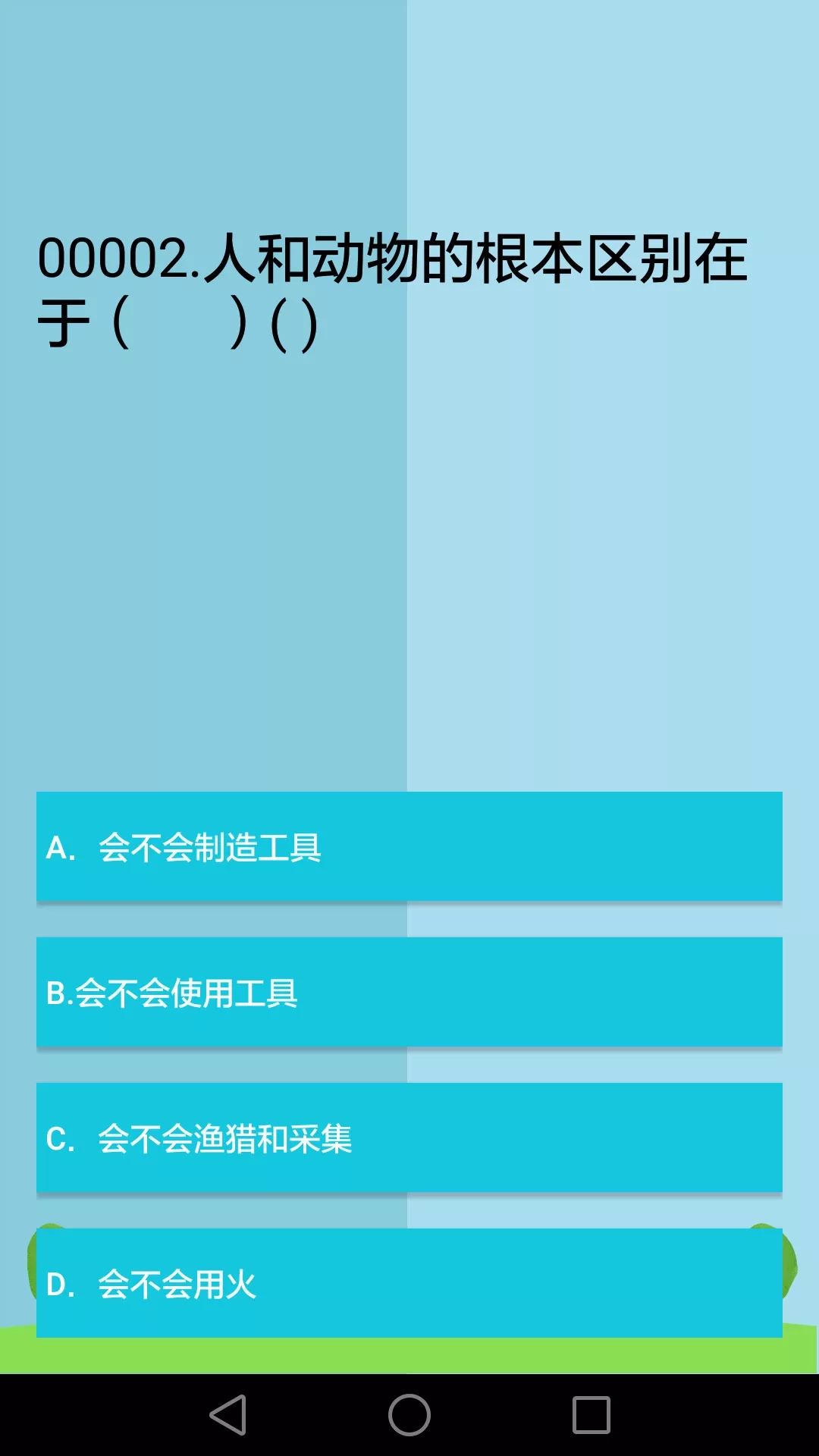The height and width of the screenshot is (1456, 819).
Task: Choose option B 会不会使用工具
Action: [x=409, y=992]
